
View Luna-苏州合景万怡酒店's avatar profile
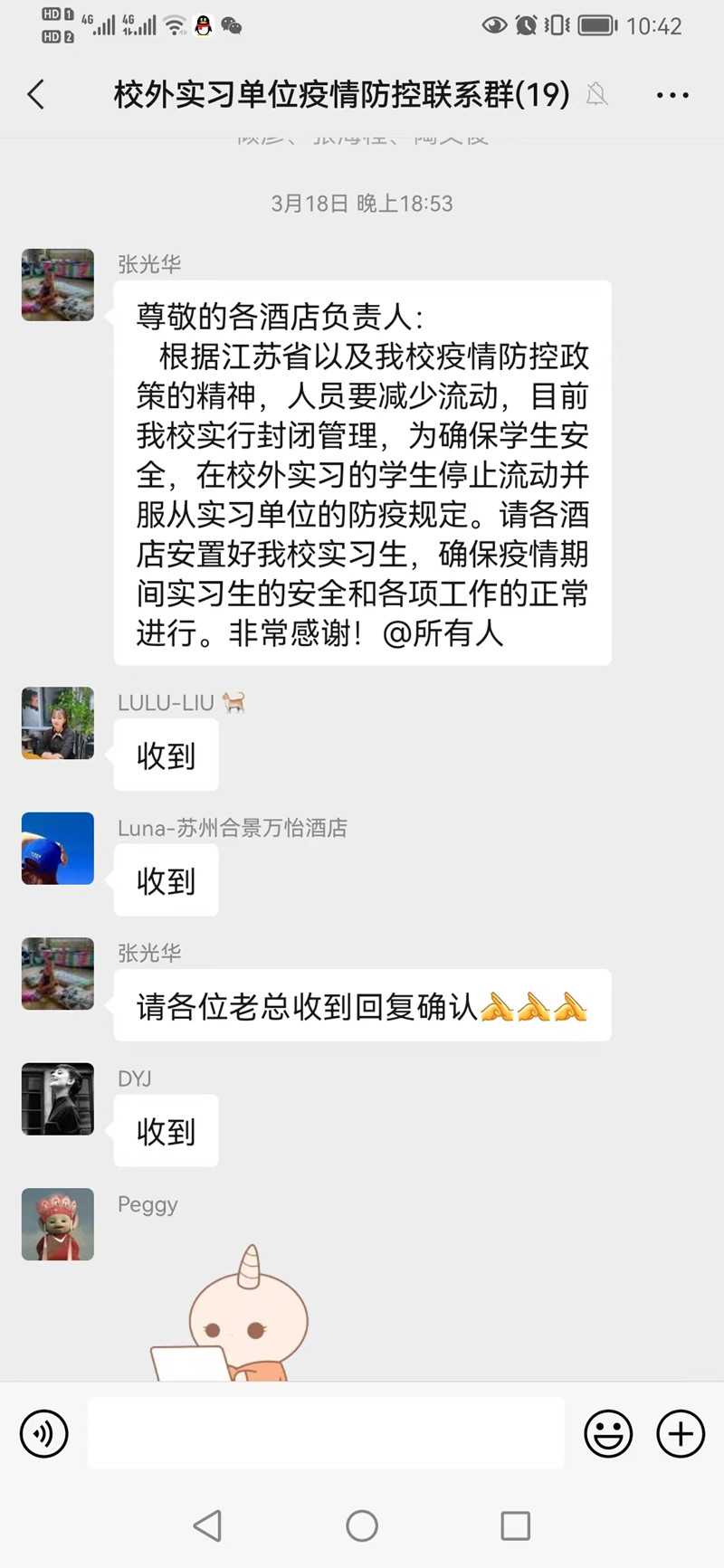tap(58, 848)
